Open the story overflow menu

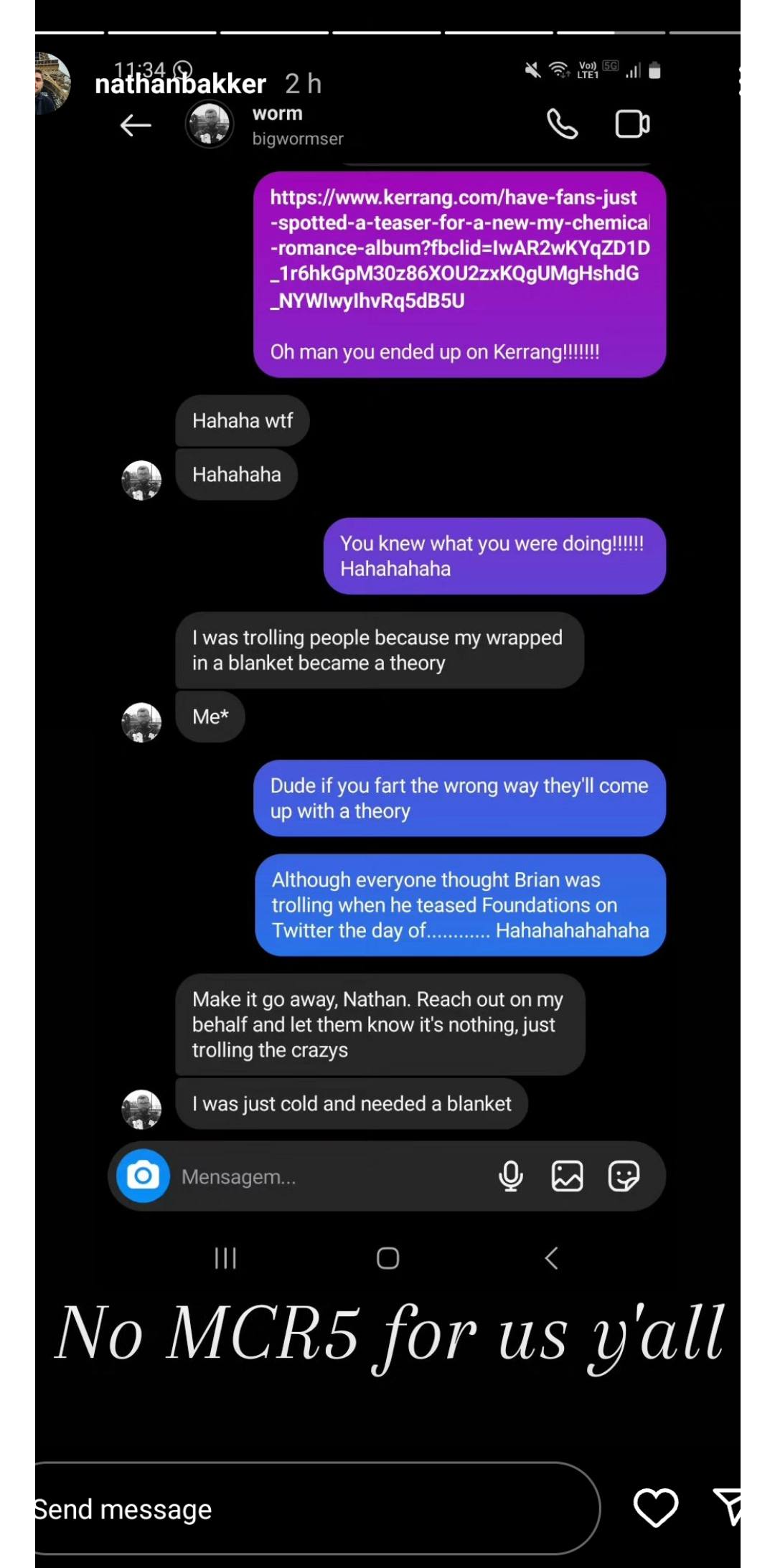coord(738,82)
